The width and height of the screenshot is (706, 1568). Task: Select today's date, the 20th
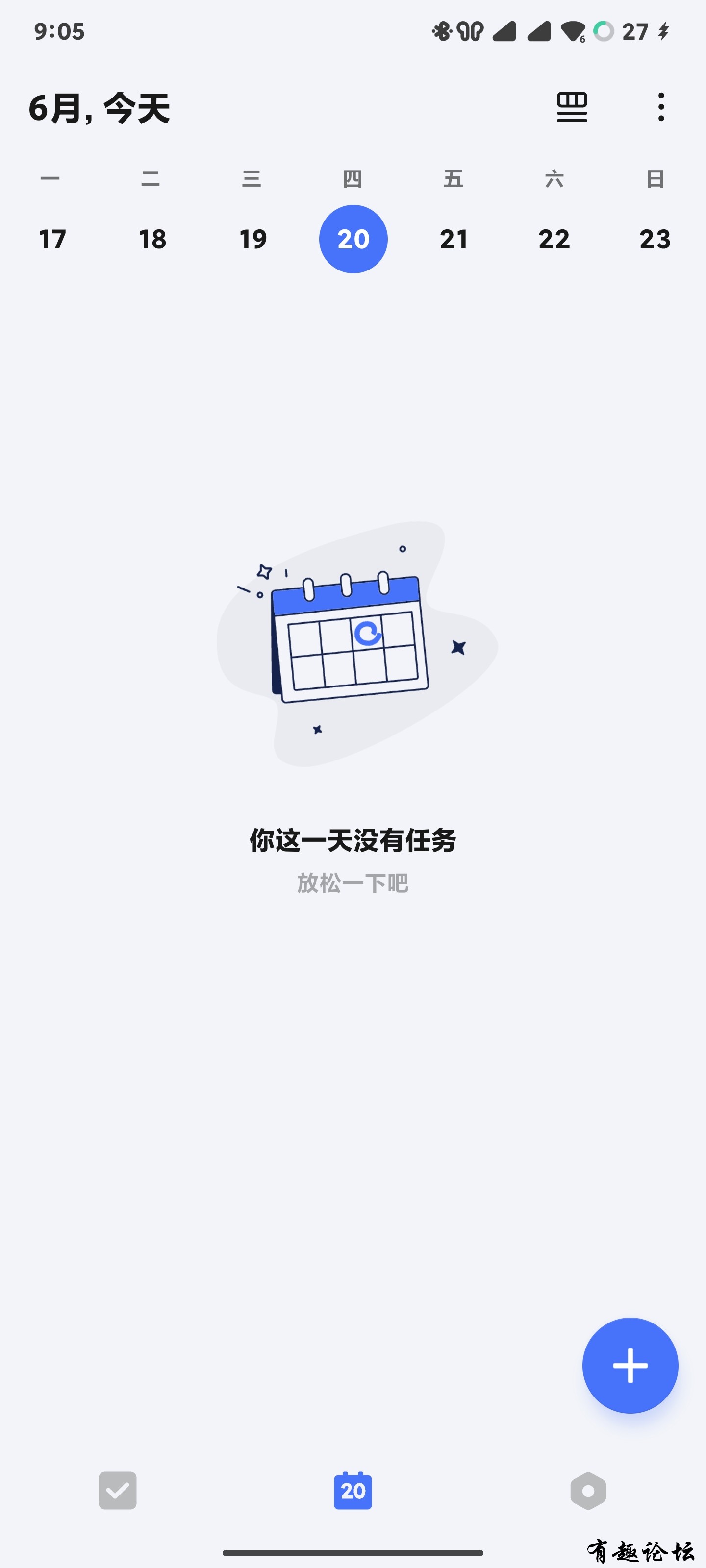point(353,239)
